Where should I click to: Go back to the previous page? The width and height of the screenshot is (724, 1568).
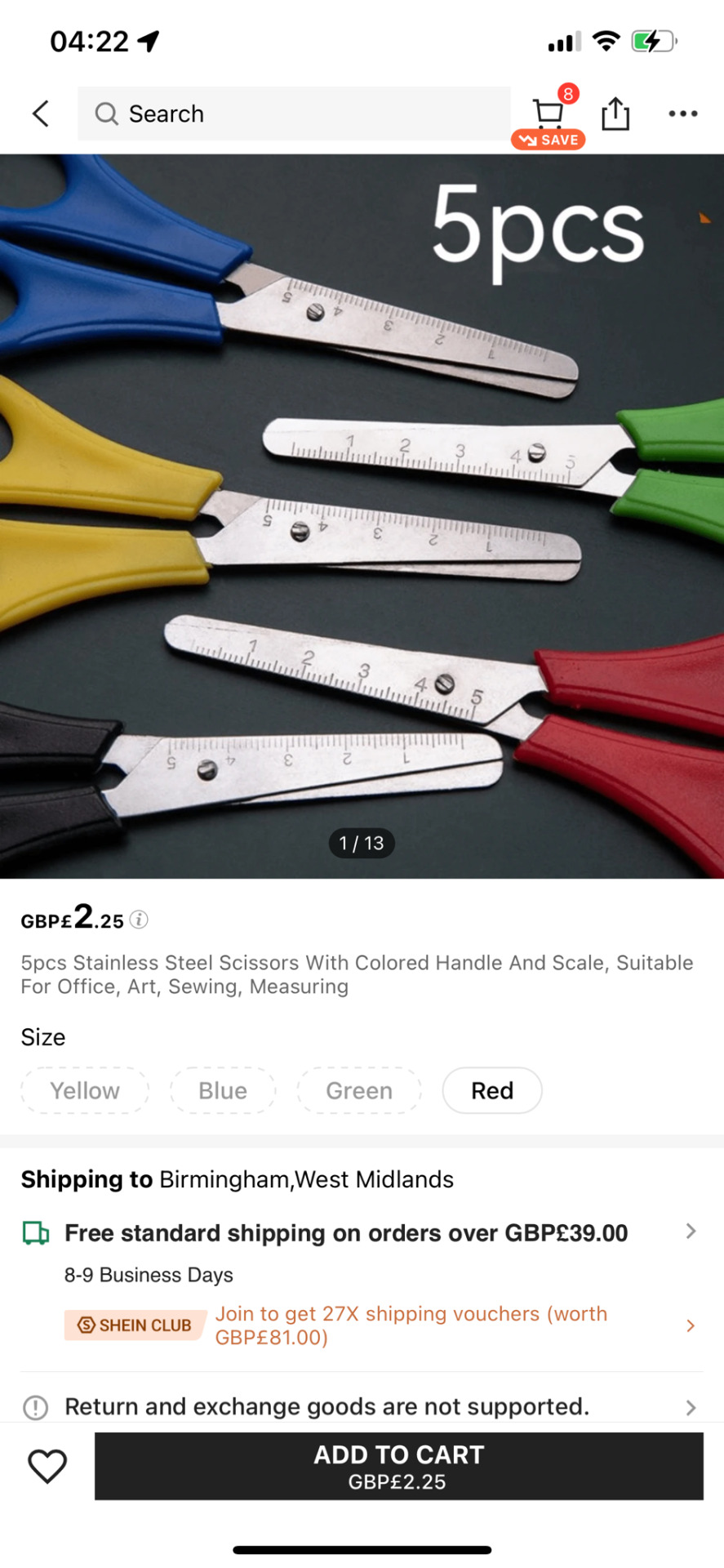pos(41,114)
